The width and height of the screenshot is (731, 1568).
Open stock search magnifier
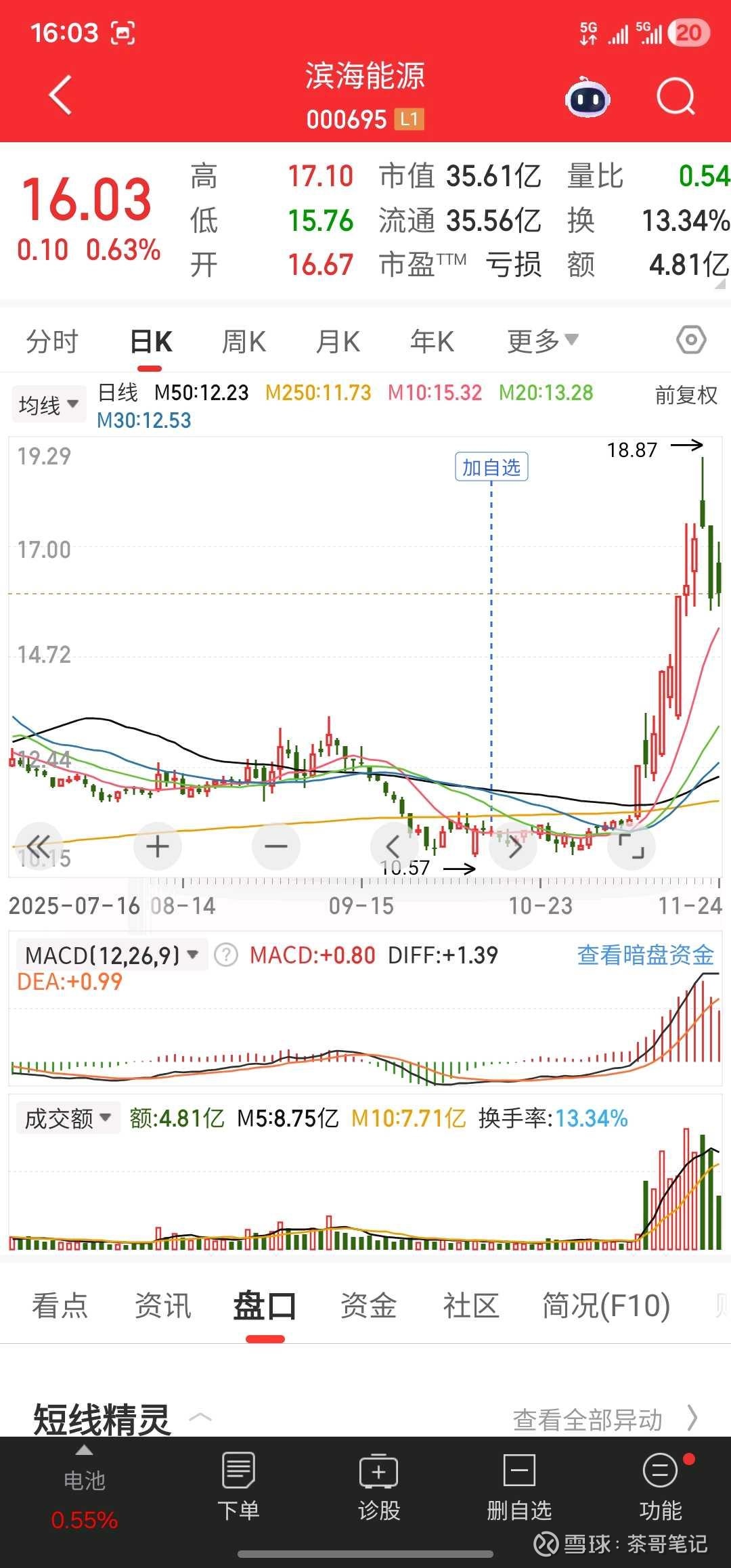pos(675,97)
